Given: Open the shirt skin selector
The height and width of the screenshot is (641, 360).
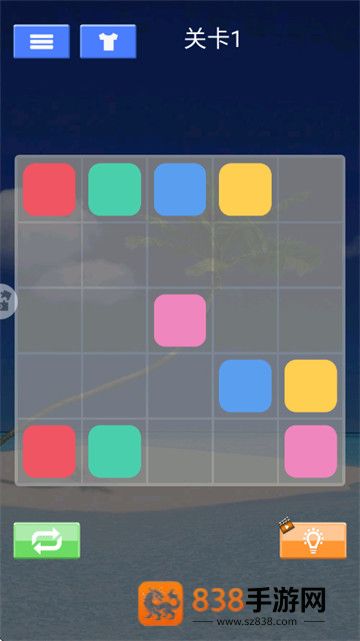Looking at the screenshot, I should pos(108,41).
